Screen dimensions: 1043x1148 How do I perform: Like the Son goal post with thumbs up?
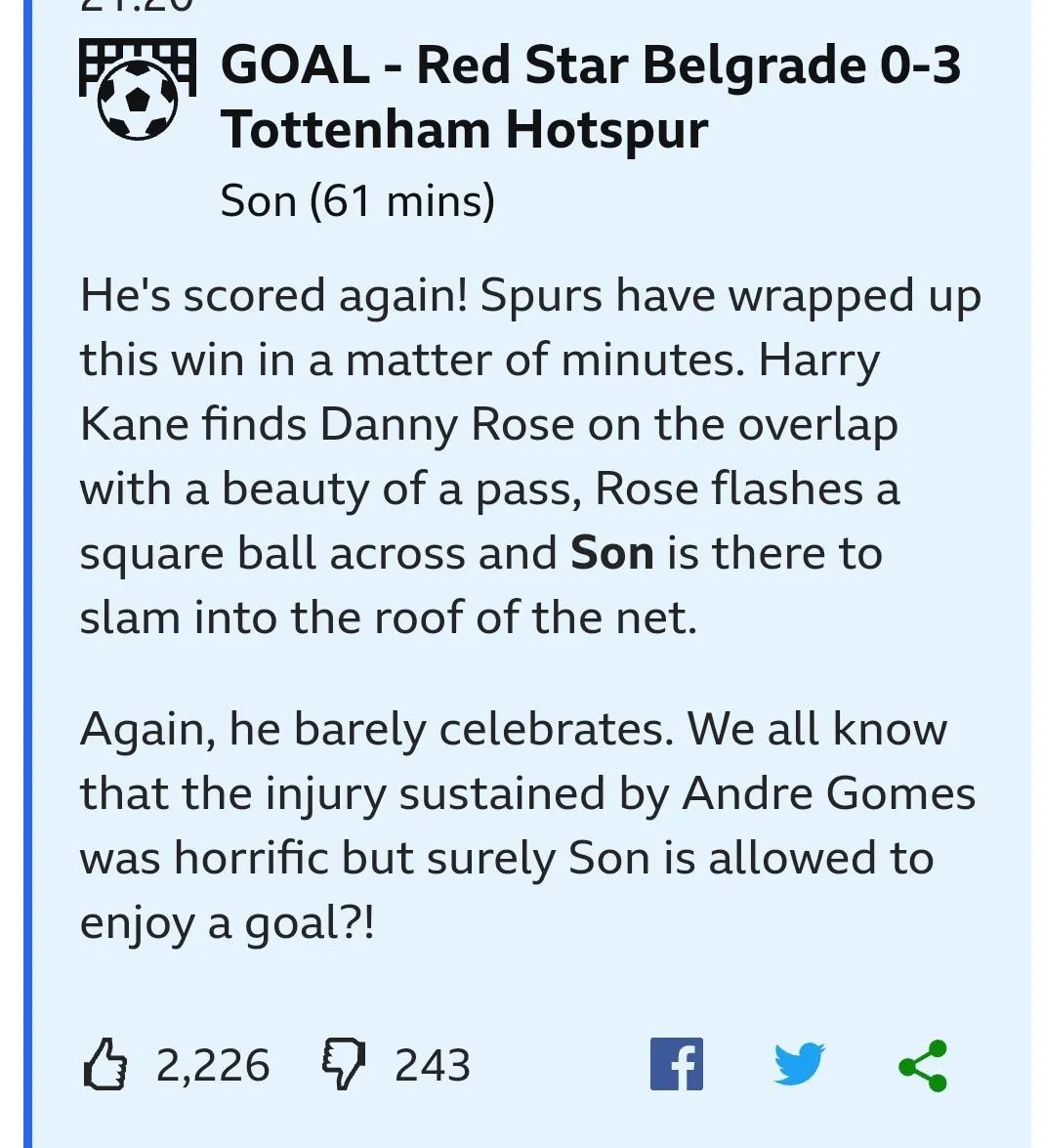point(105,1064)
